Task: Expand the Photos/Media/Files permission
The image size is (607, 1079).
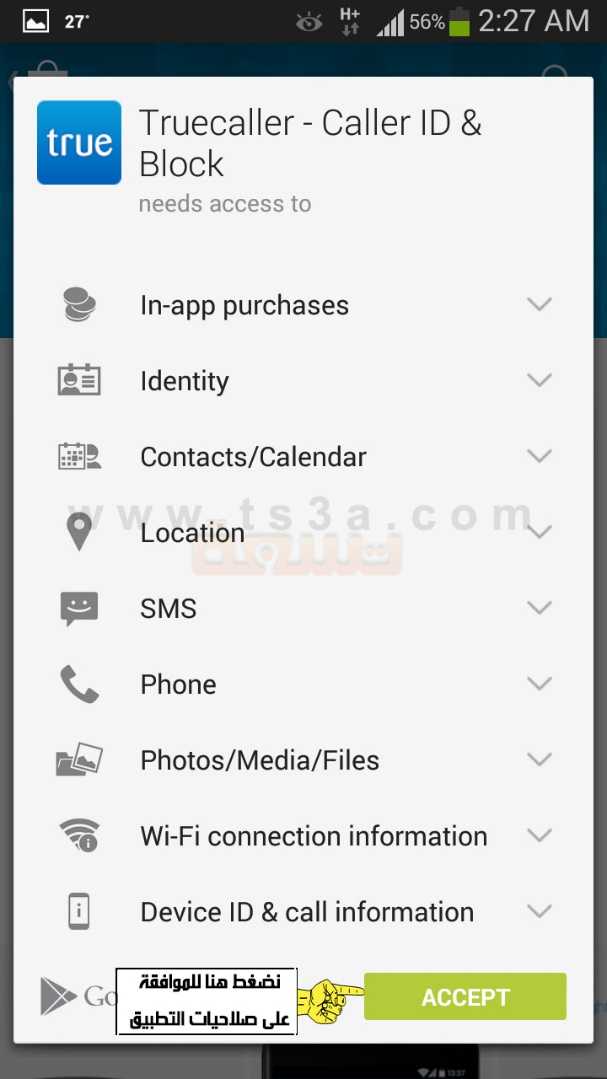Action: pos(303,759)
